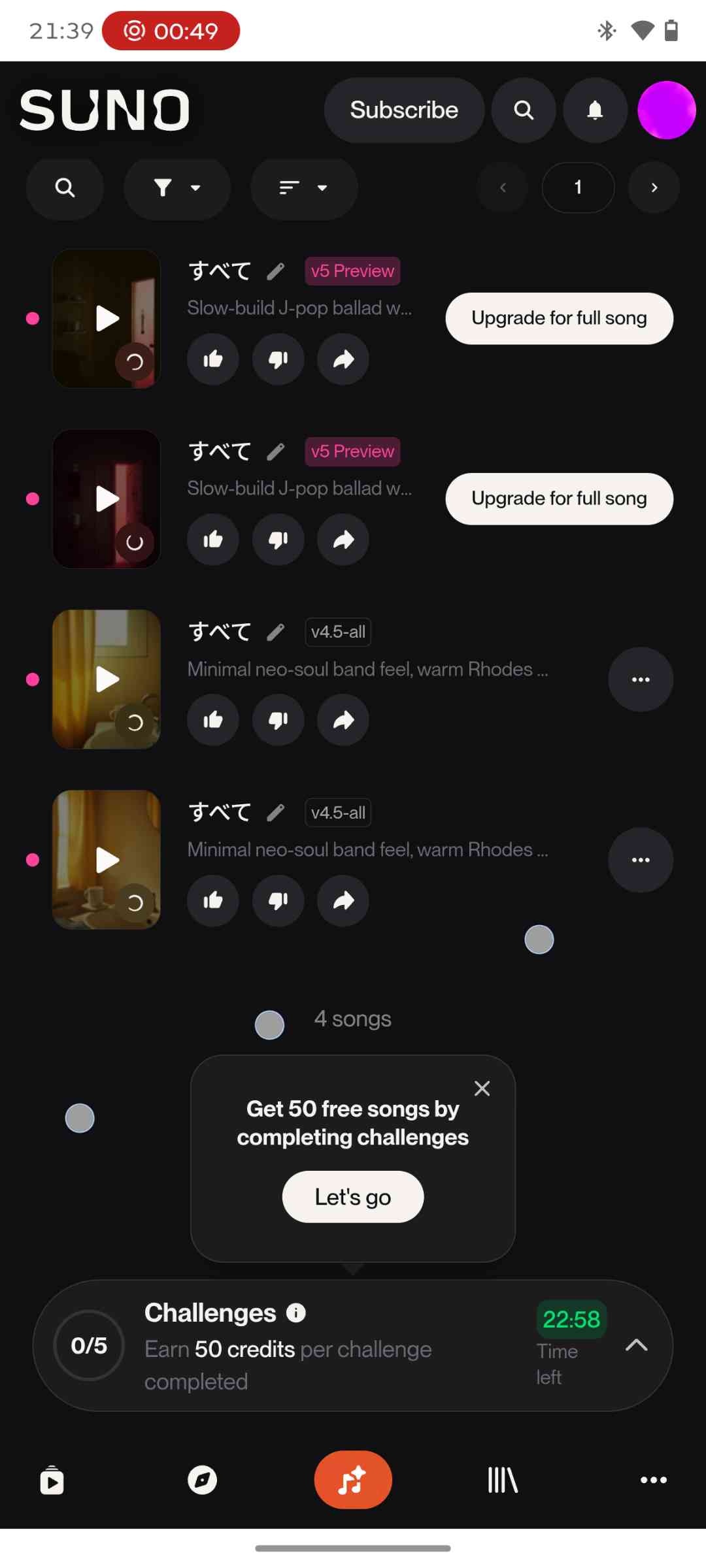The height and width of the screenshot is (1568, 706).
Task: Open the purple profile avatar
Action: click(x=666, y=110)
